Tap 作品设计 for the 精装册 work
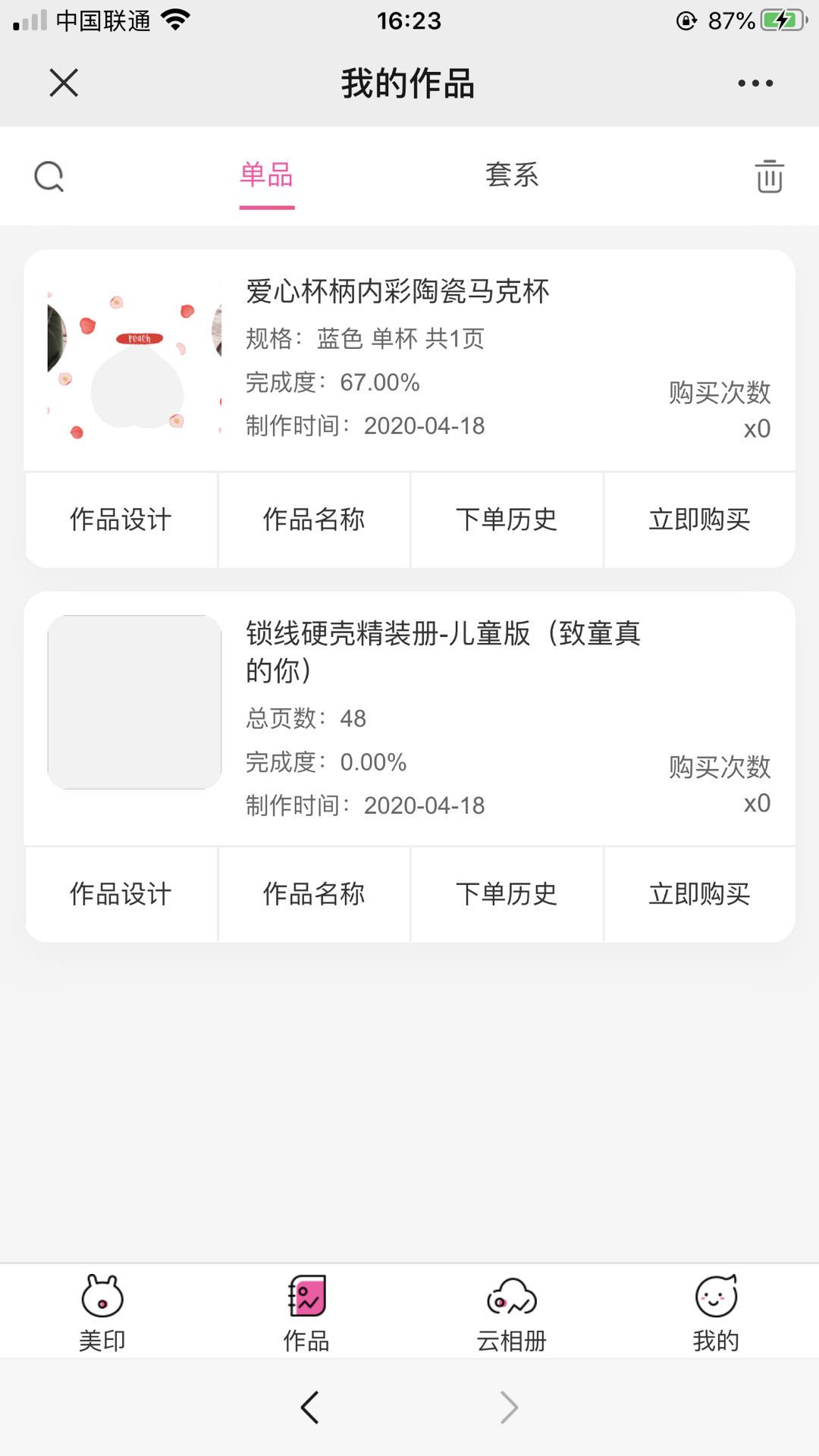Image resolution: width=819 pixels, height=1456 pixels. point(121,894)
